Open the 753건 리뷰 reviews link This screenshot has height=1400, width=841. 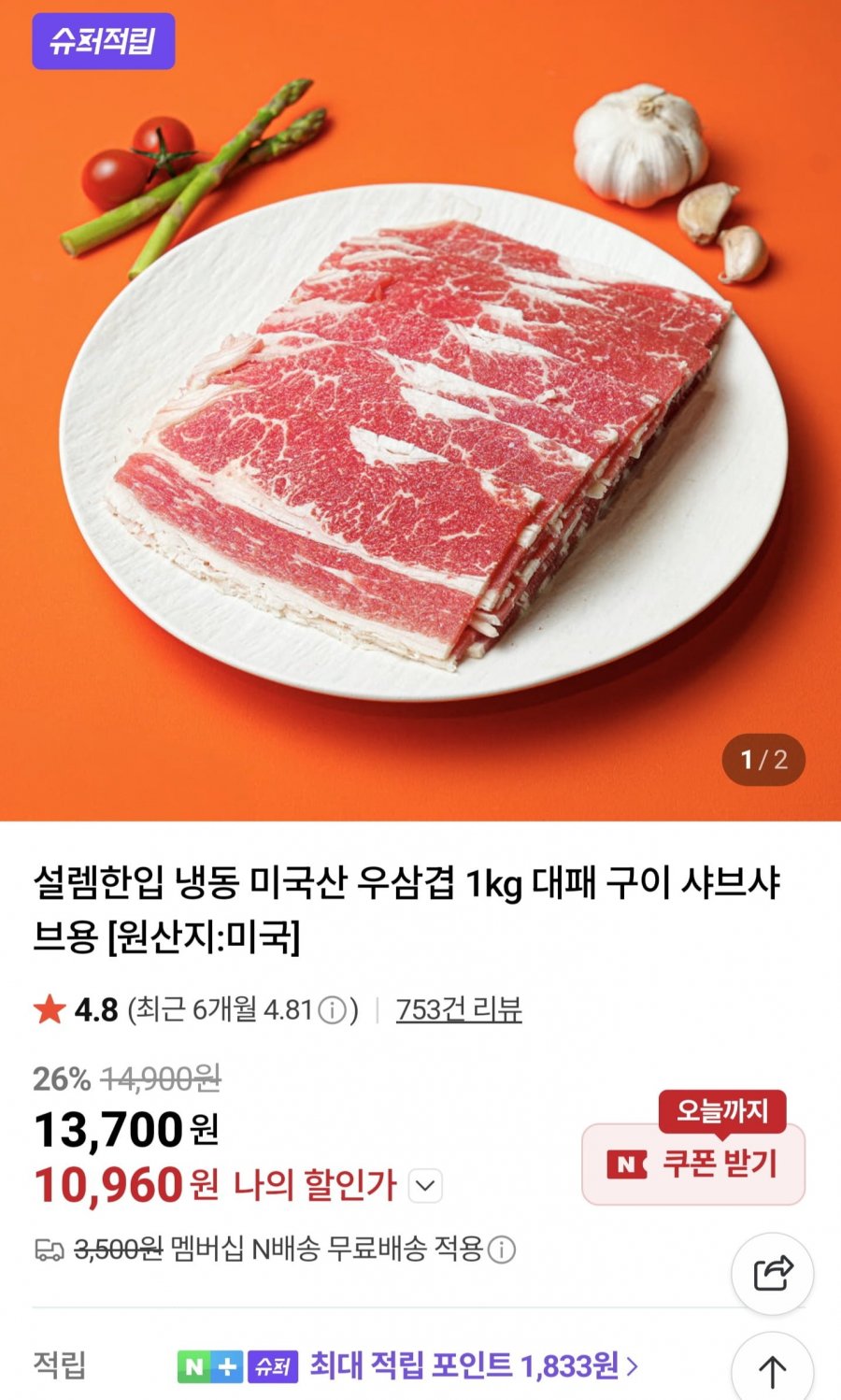pos(459,1009)
